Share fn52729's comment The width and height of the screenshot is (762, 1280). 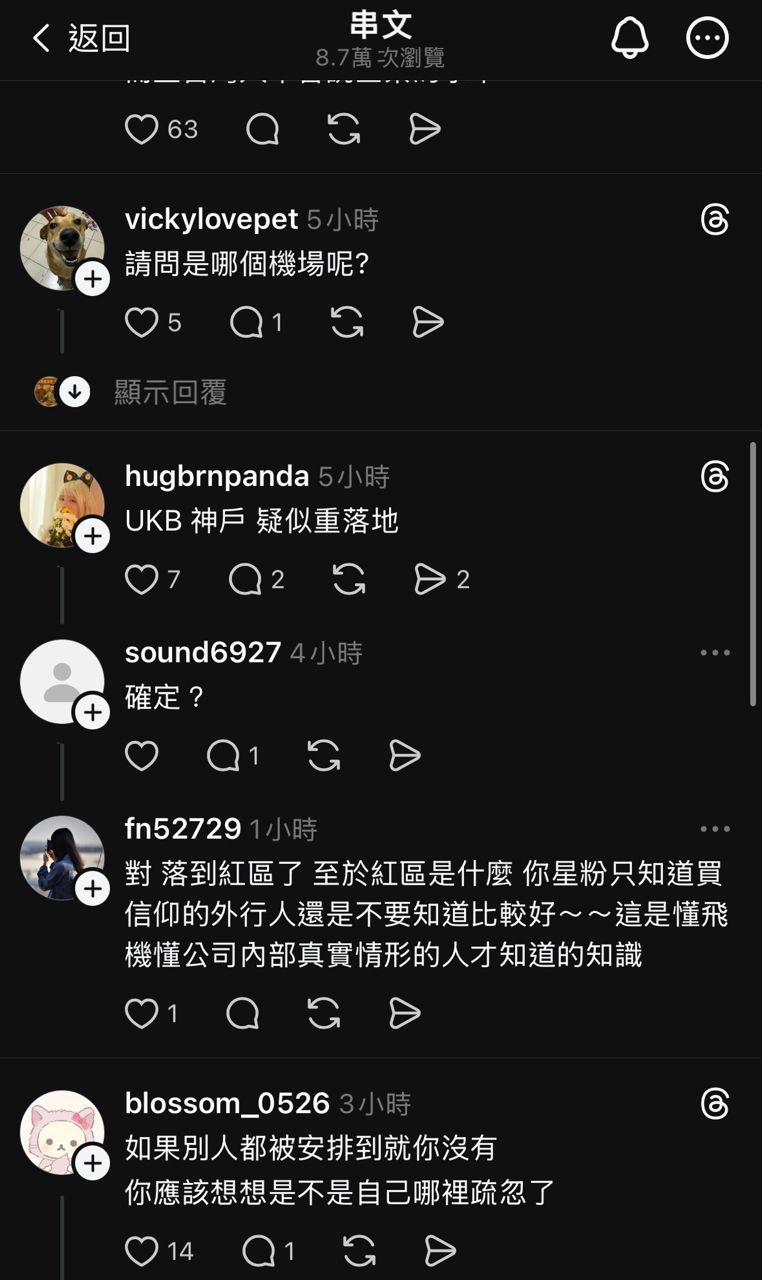(x=404, y=1014)
